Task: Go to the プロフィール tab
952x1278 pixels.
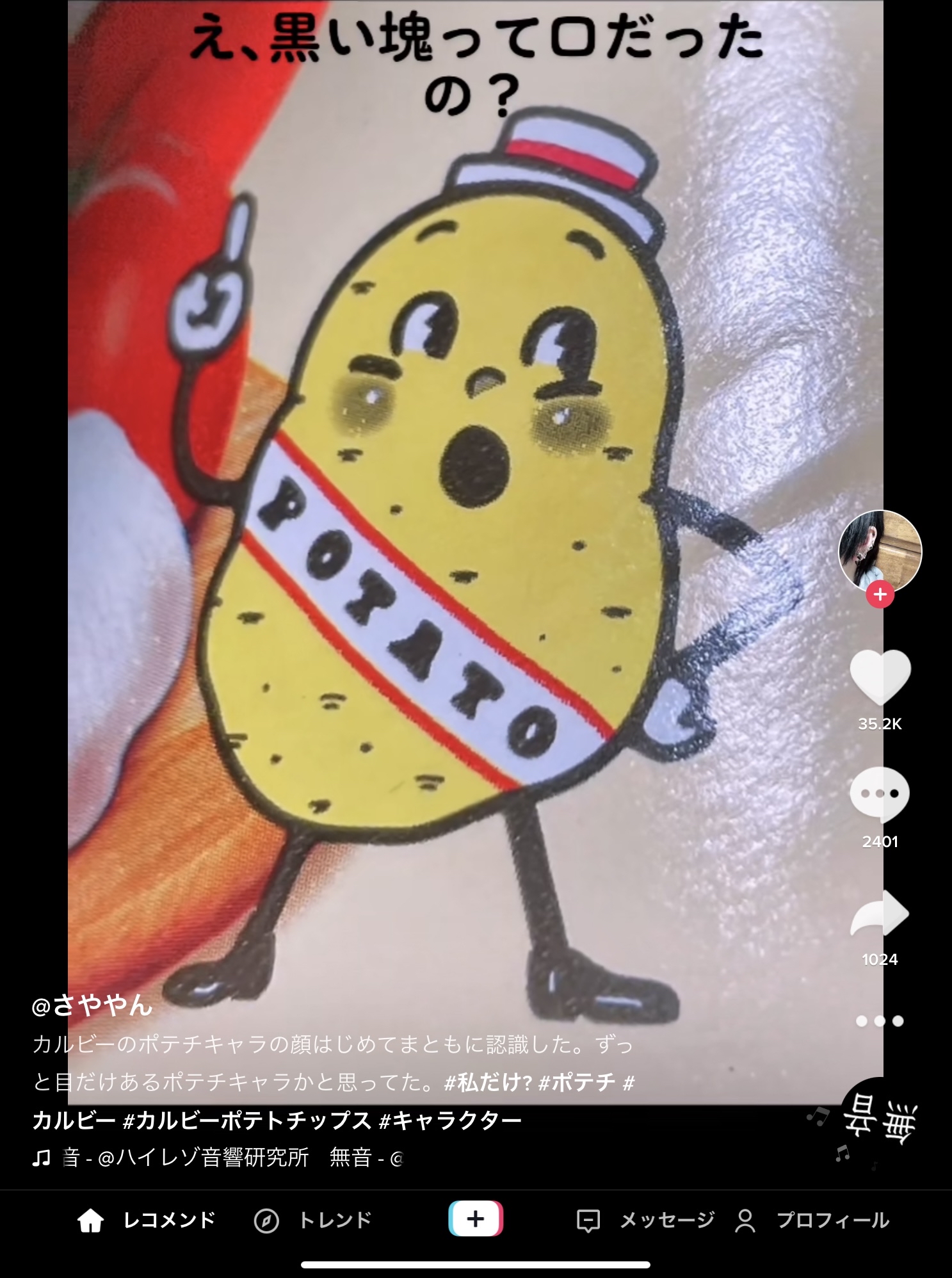Action: point(812,1220)
